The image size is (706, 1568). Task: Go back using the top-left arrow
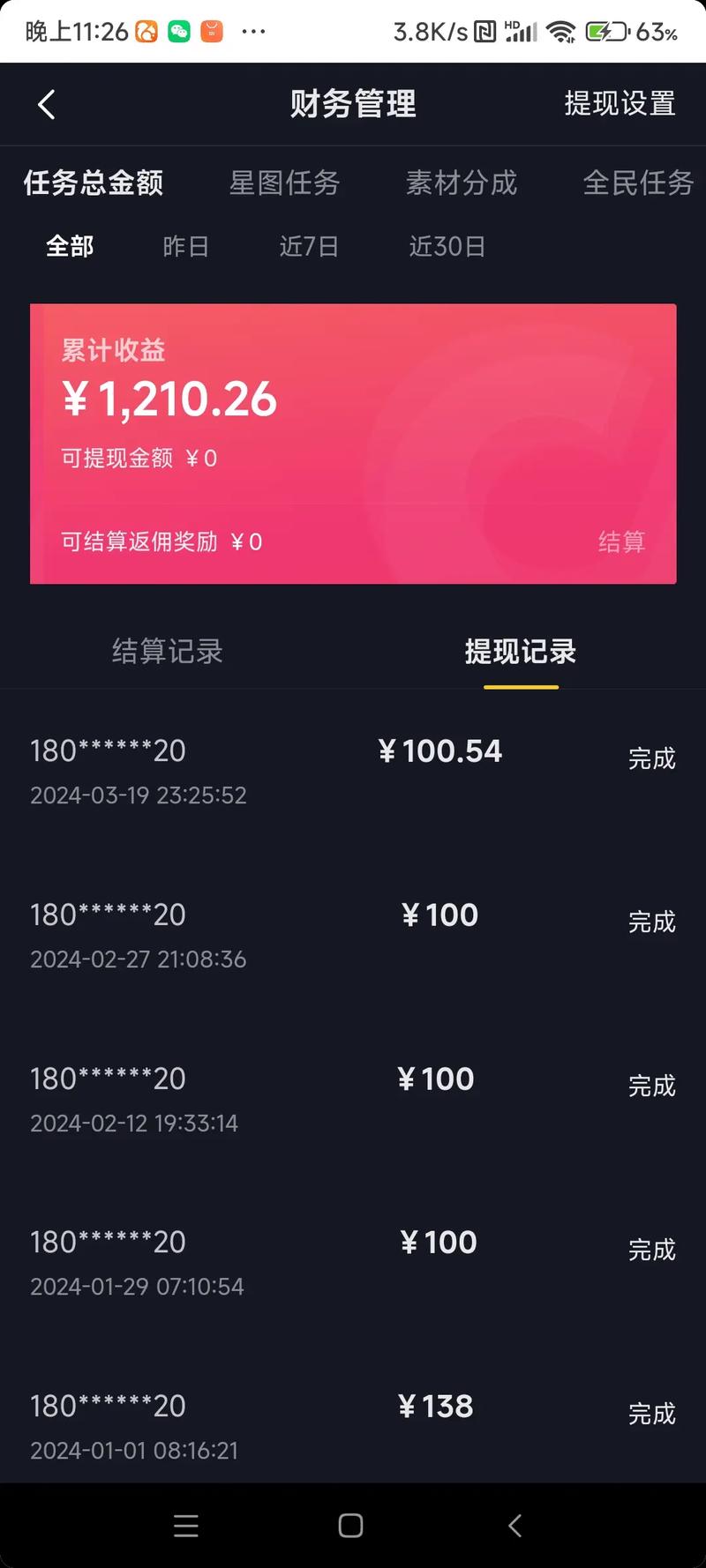pyautogui.click(x=47, y=104)
